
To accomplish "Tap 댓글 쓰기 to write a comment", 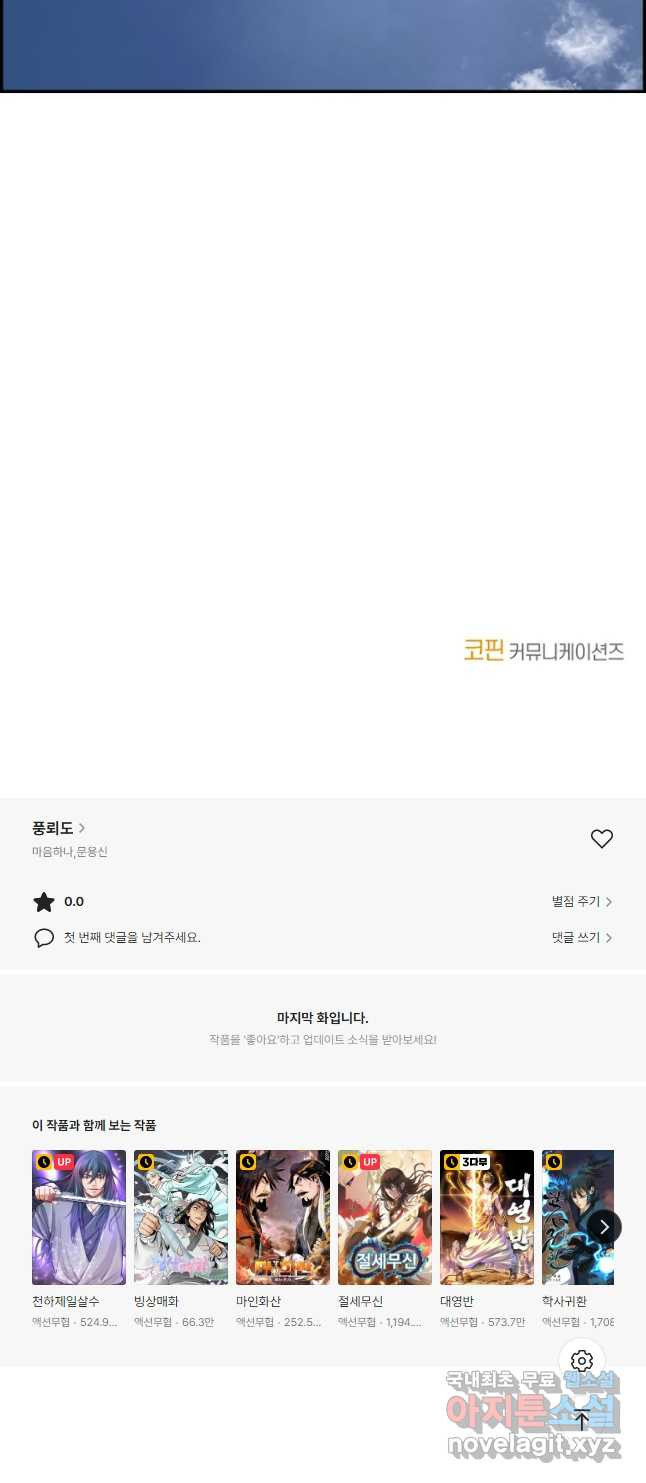I will click(582, 937).
